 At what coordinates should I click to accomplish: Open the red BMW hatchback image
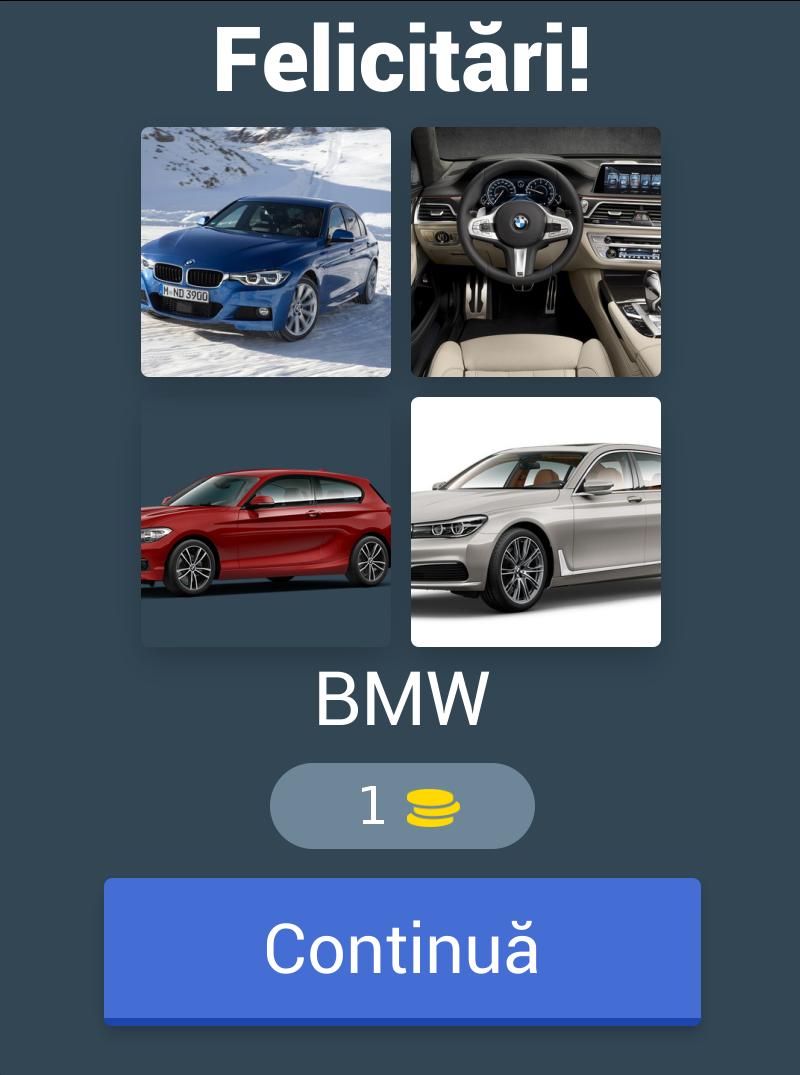pos(264,522)
